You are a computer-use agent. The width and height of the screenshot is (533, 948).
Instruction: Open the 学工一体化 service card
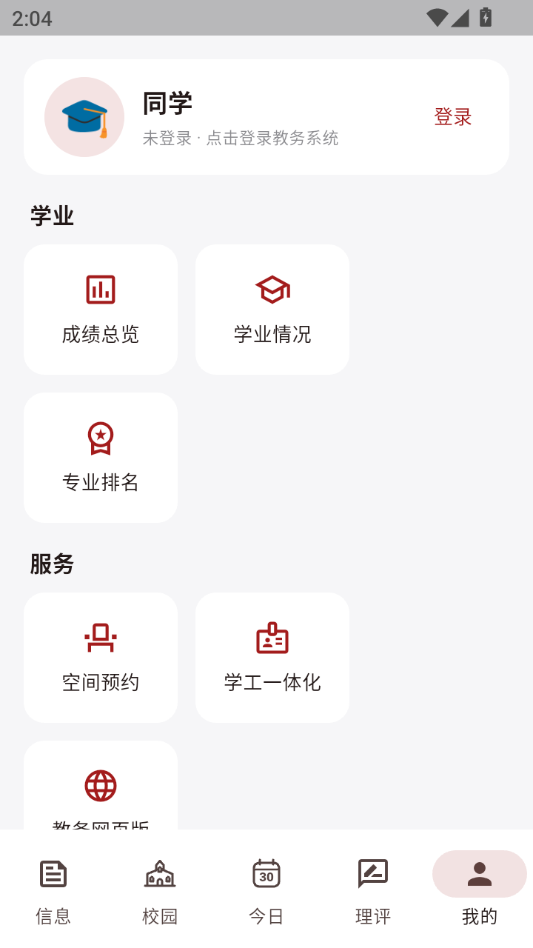pos(273,658)
